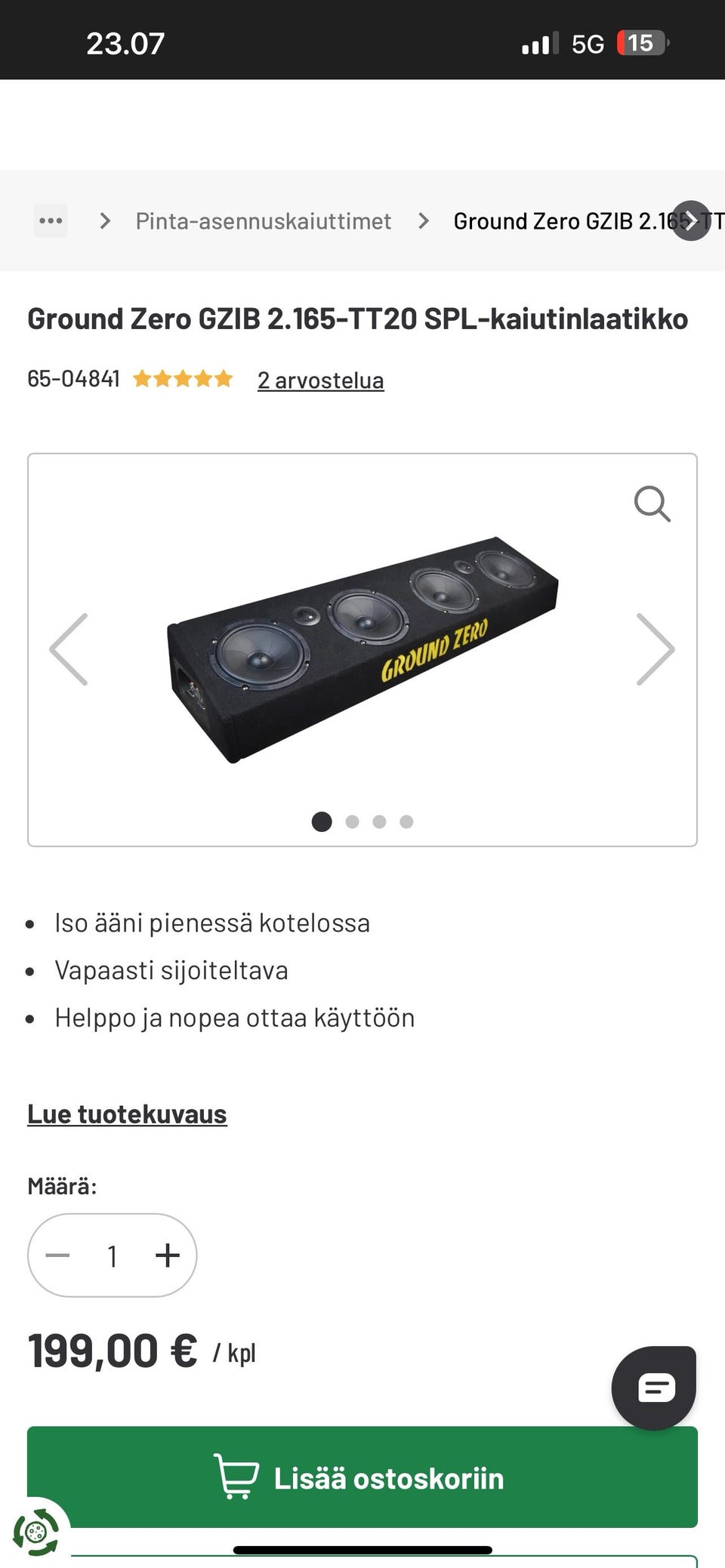Tap the 5G network indicator
Image resolution: width=725 pixels, height=1568 pixels.
tap(588, 43)
